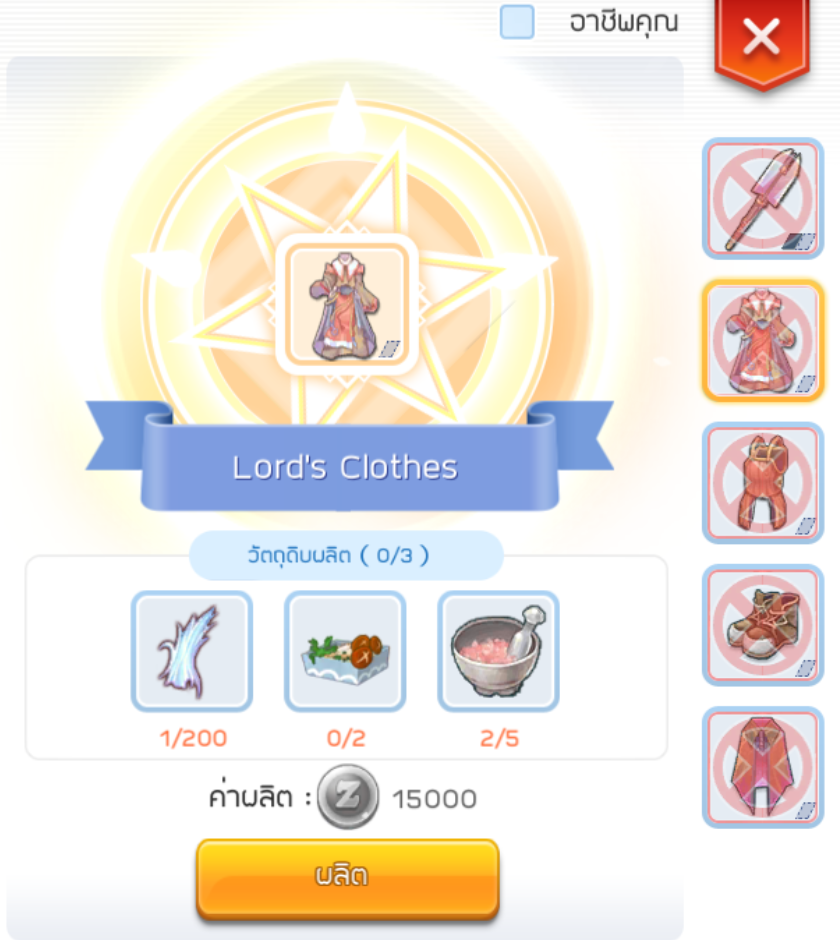Open the Lord's Clothes item preview
Image resolution: width=840 pixels, height=940 pixels.
coord(346,304)
